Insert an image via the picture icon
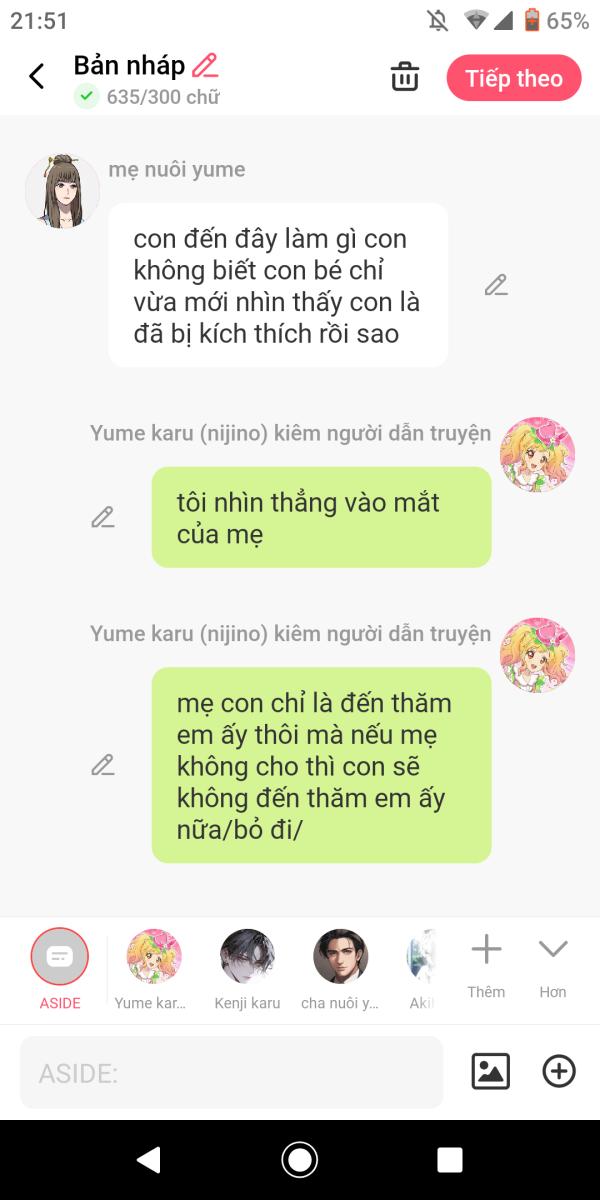The height and width of the screenshot is (1200, 600). point(491,1072)
